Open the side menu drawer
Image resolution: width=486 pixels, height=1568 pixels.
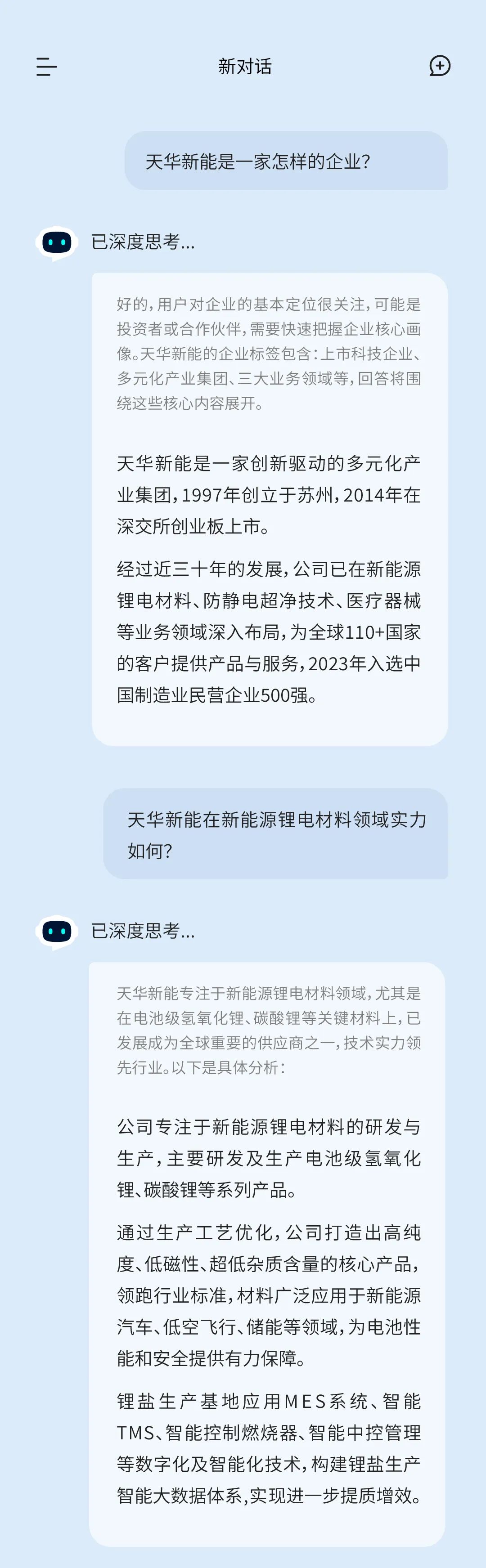(46, 67)
